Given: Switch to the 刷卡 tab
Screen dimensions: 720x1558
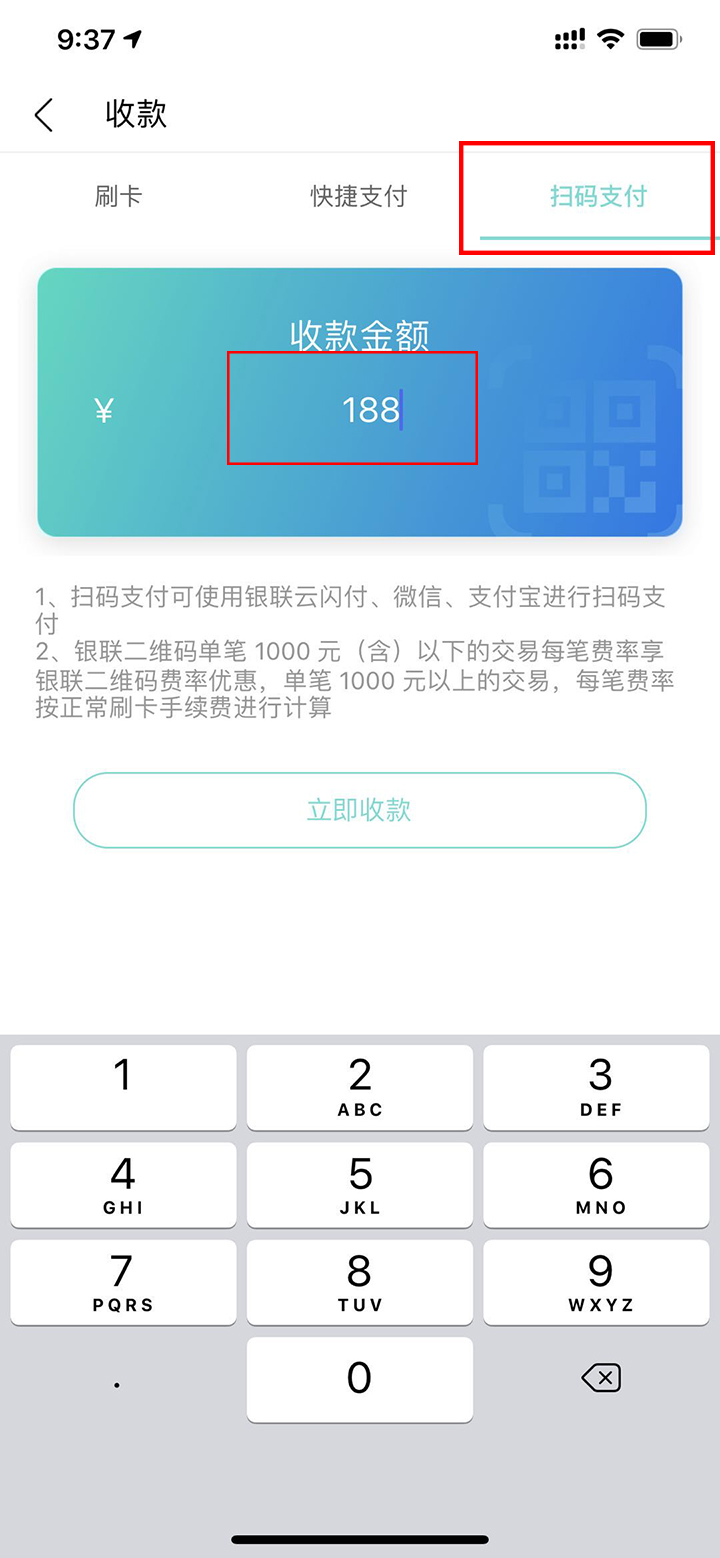Looking at the screenshot, I should point(120,196).
